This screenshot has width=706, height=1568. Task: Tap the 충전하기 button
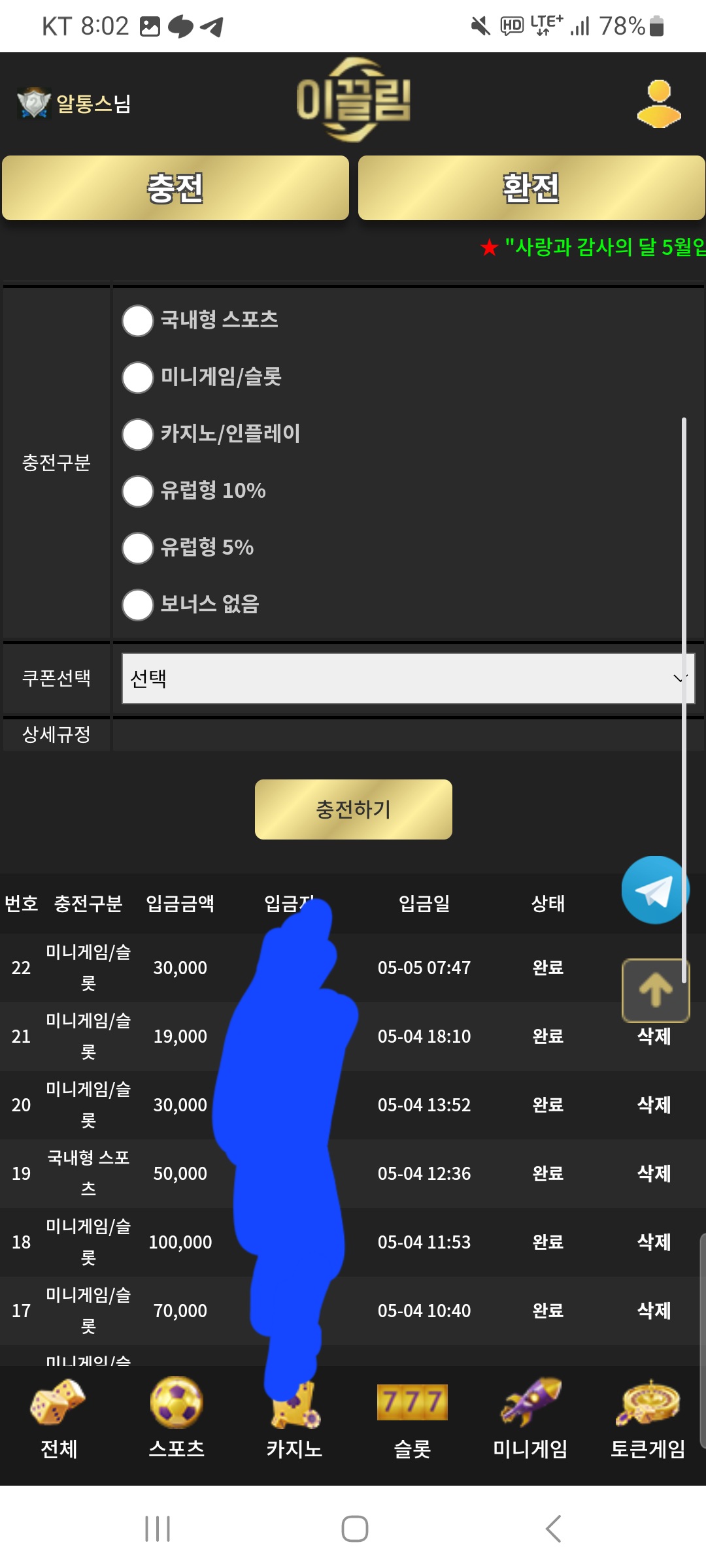click(x=353, y=809)
